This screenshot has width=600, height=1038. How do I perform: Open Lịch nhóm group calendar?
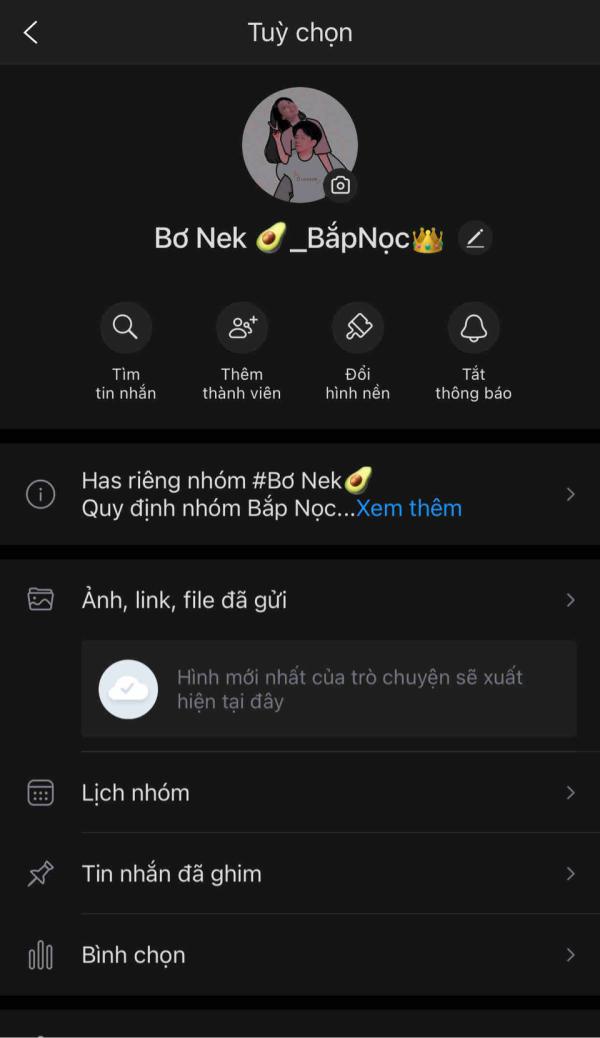(x=300, y=792)
